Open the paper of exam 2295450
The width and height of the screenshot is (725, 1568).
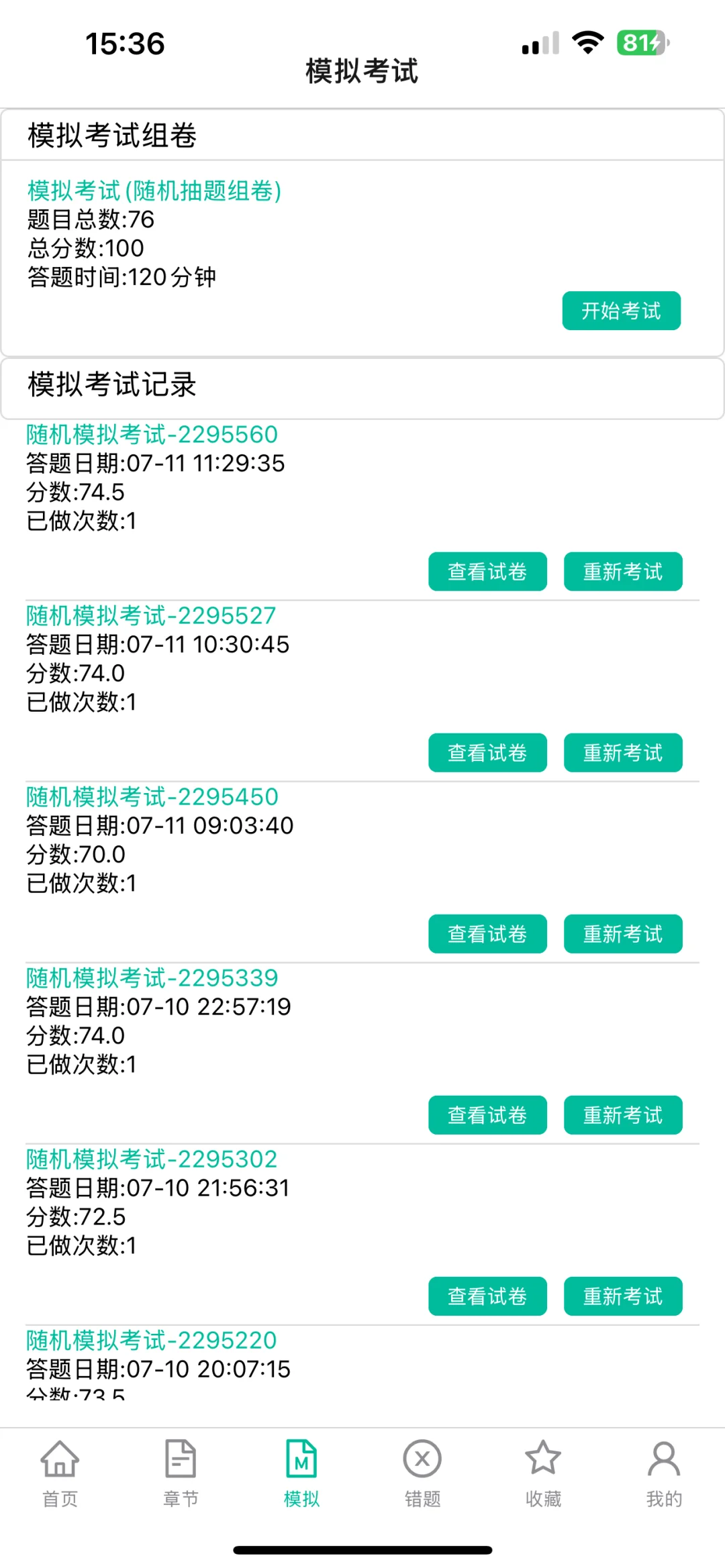pos(487,934)
